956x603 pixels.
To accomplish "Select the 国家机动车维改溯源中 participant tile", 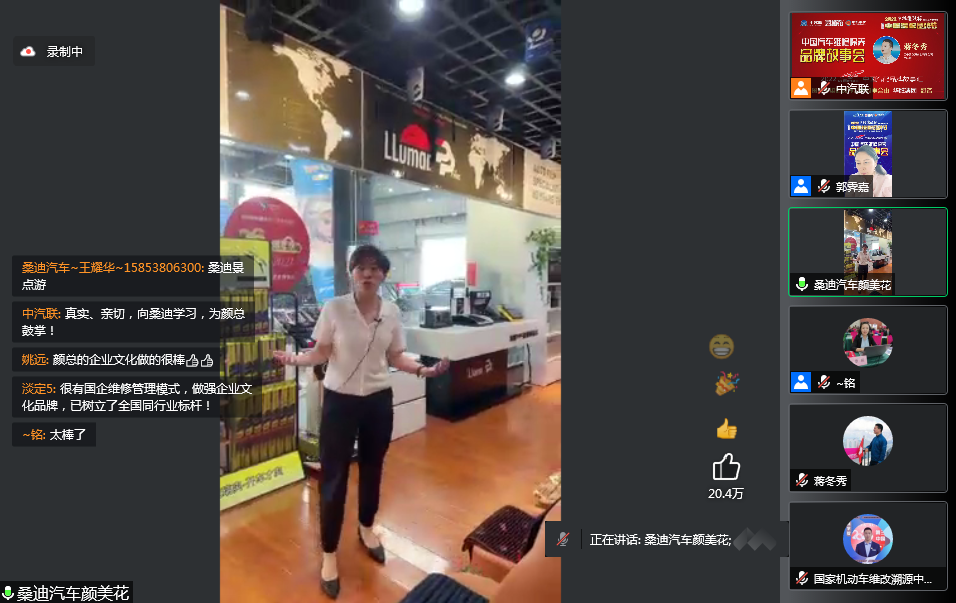I will click(x=867, y=545).
